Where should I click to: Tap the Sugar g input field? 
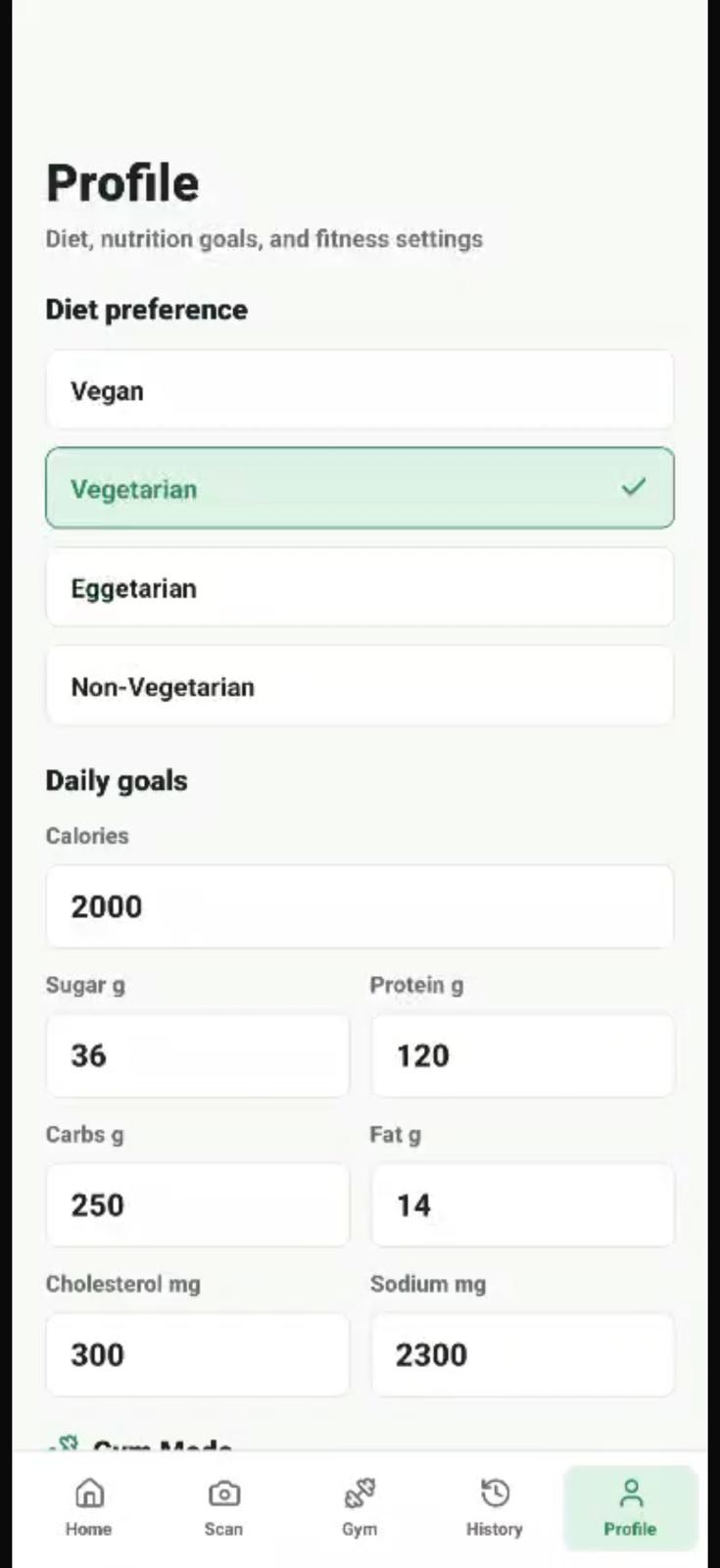pyautogui.click(x=197, y=1055)
